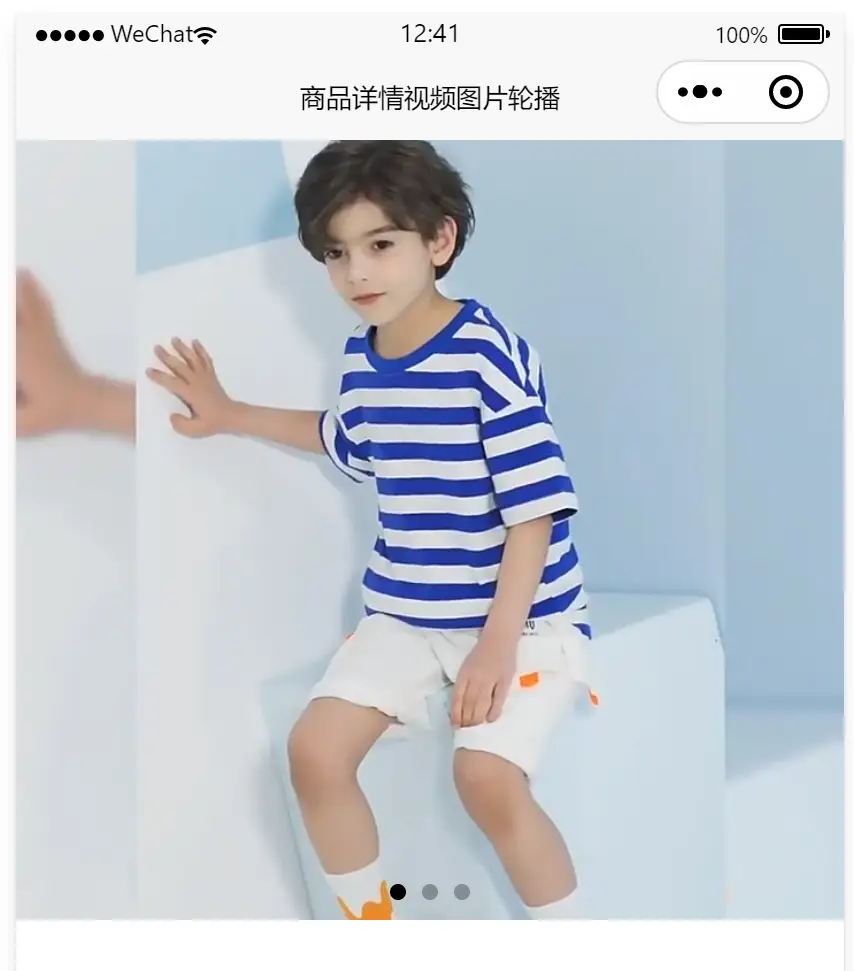Screen dimensions: 854x971
Task: Jump to second carousel page dot
Action: click(430, 892)
